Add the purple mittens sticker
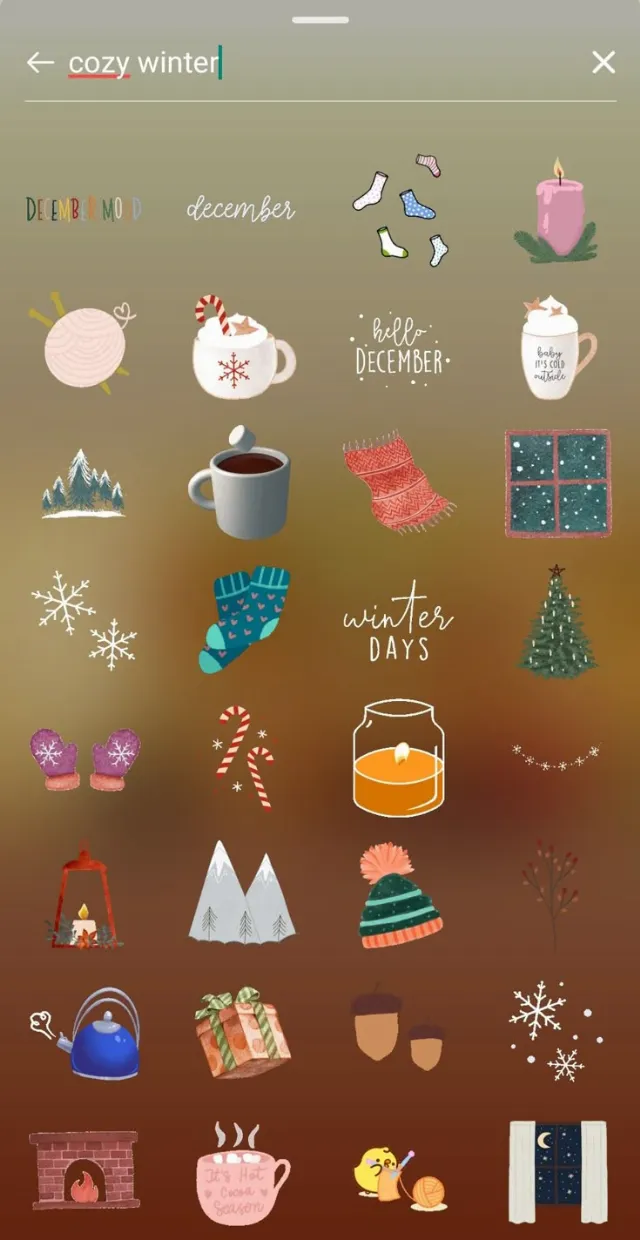640x1240 pixels. point(85,759)
